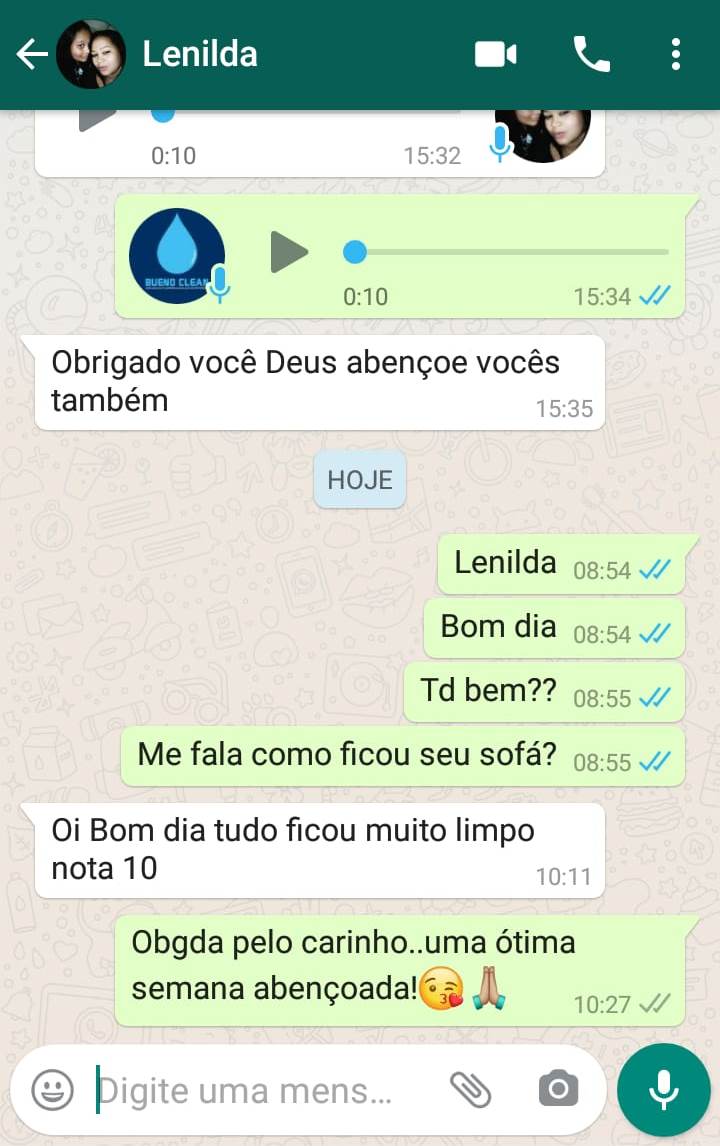Go back to the chat list
Viewport: 720px width, 1146px height.
[31, 54]
